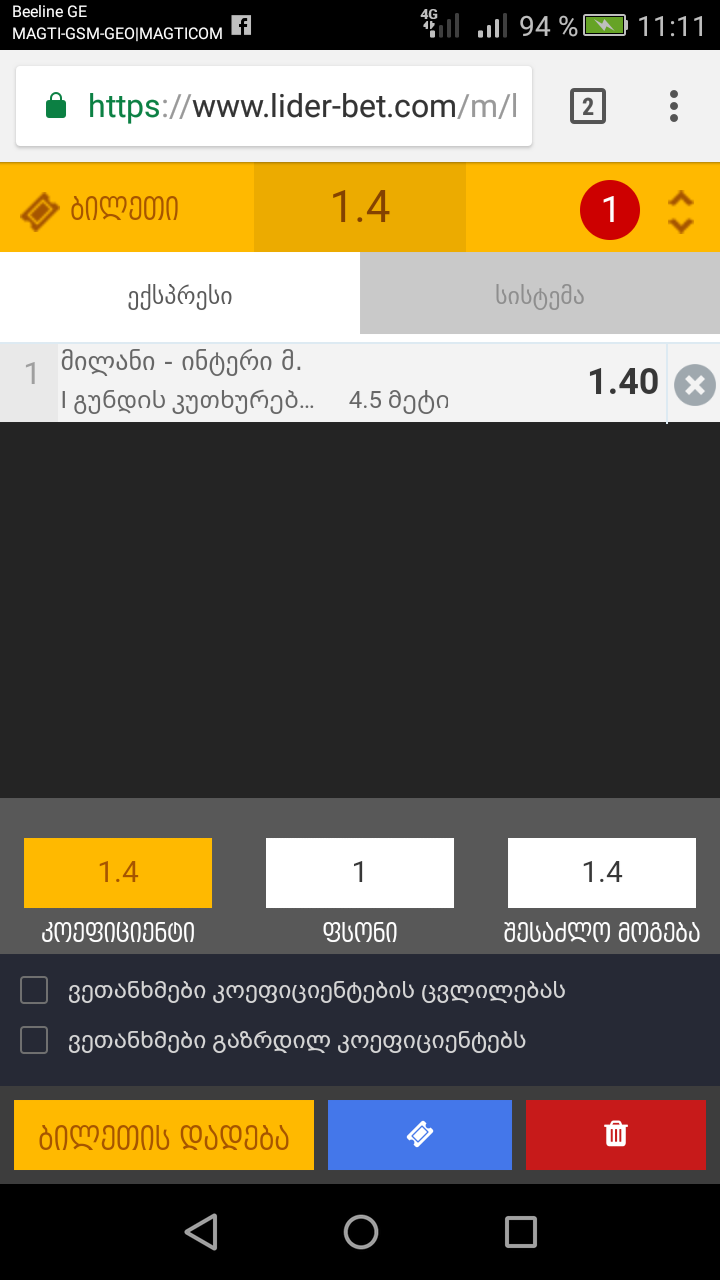720x1280 pixels.
Task: Open the recent apps screen
Action: pos(521,1232)
